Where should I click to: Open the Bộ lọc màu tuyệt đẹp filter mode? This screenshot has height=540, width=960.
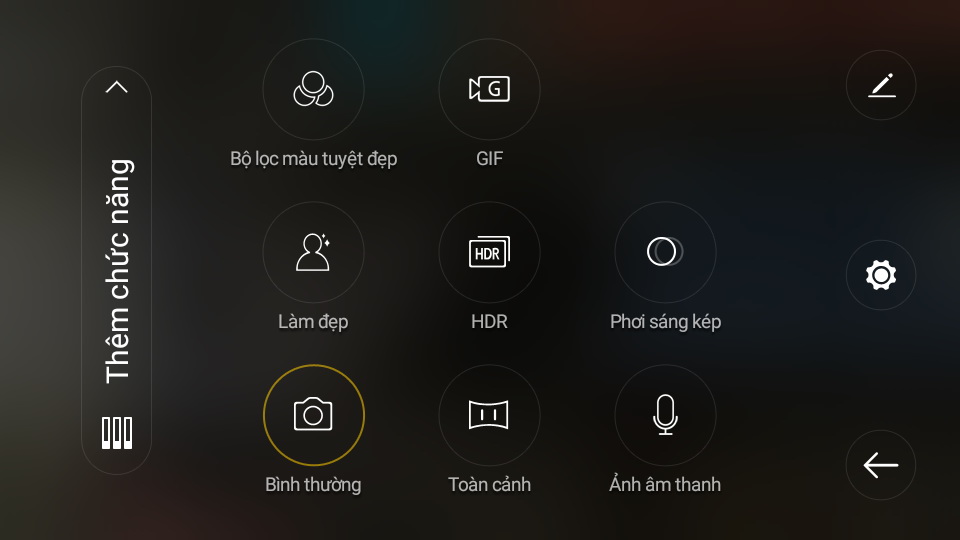313,90
